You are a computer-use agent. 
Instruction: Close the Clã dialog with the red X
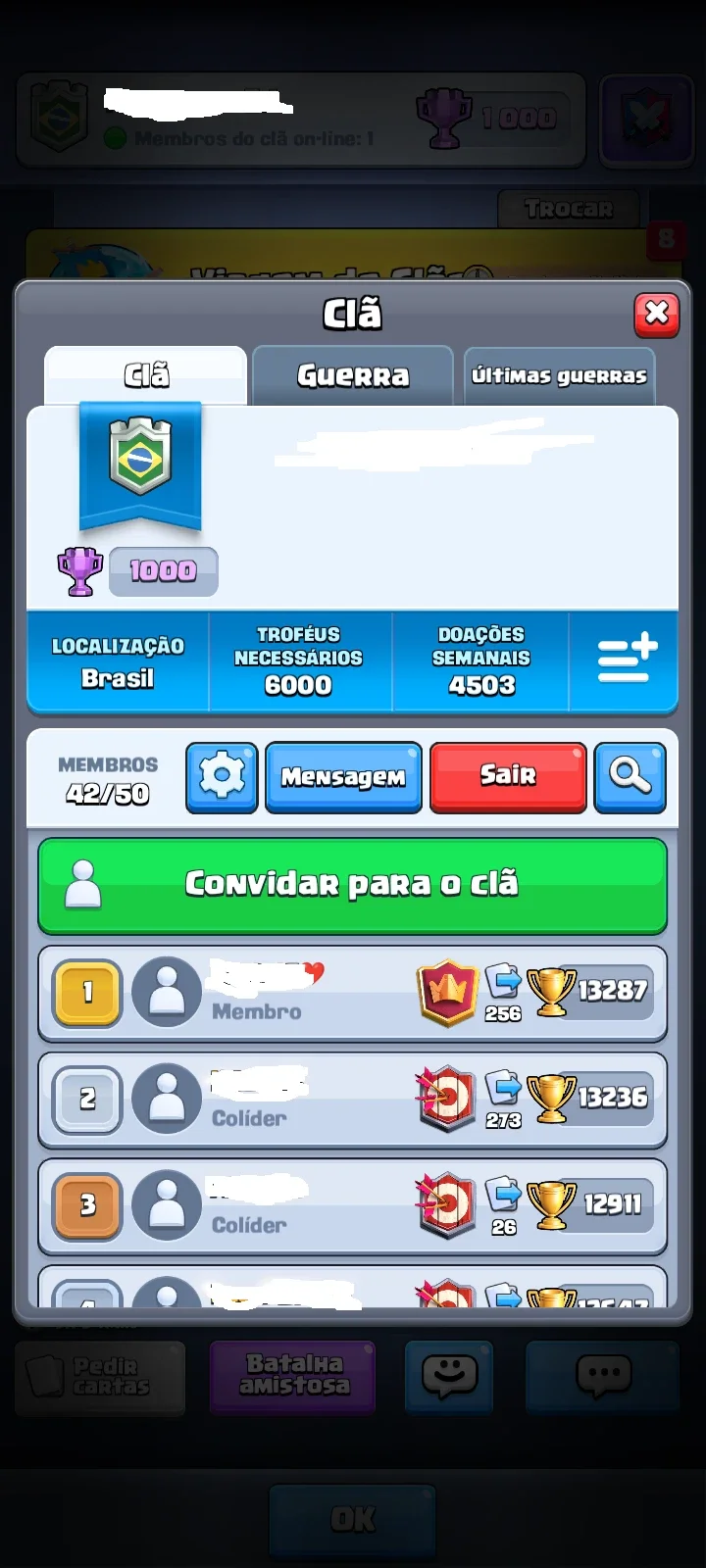(x=657, y=315)
